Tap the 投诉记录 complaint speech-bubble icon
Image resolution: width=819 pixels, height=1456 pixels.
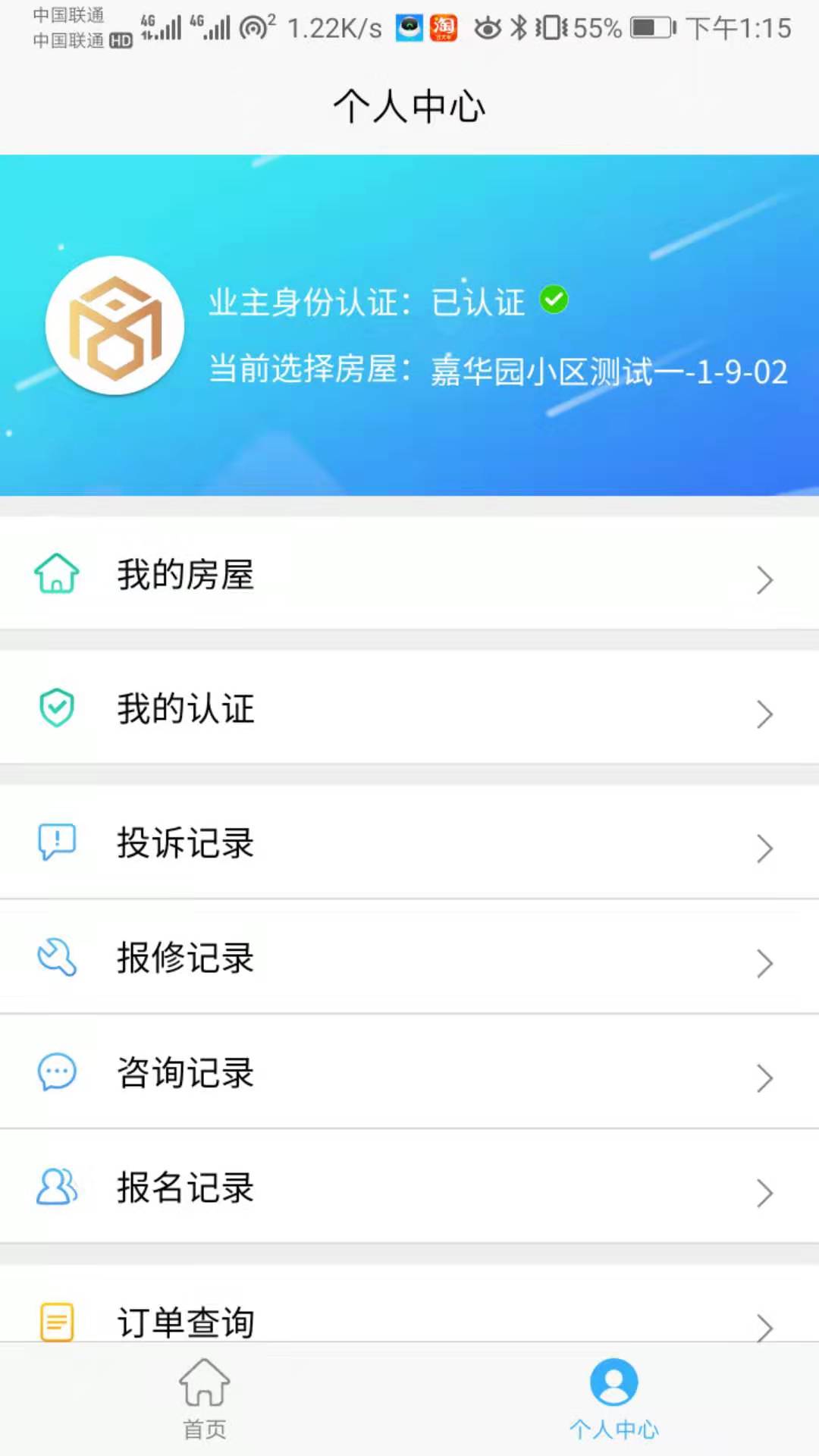pyautogui.click(x=56, y=842)
